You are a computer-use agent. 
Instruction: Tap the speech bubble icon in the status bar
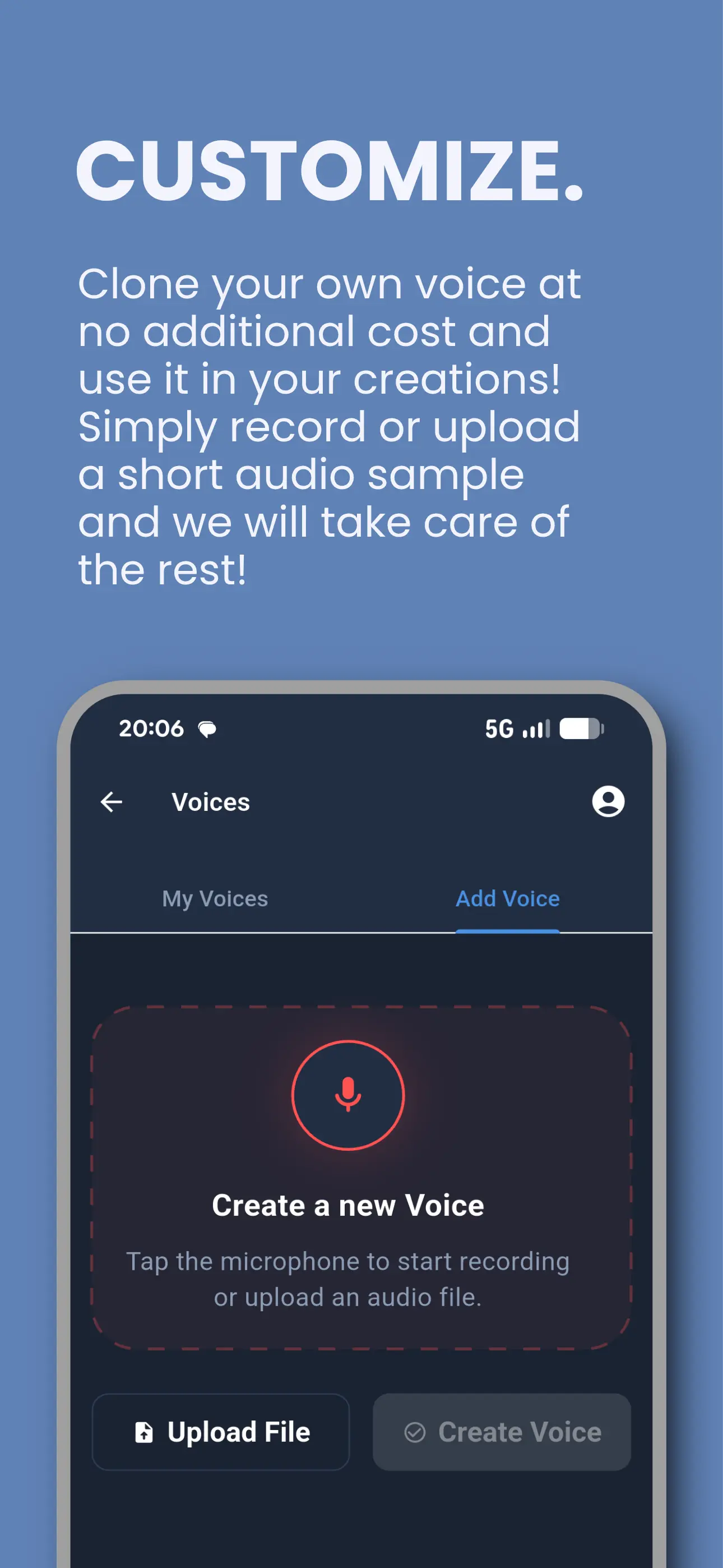click(207, 728)
